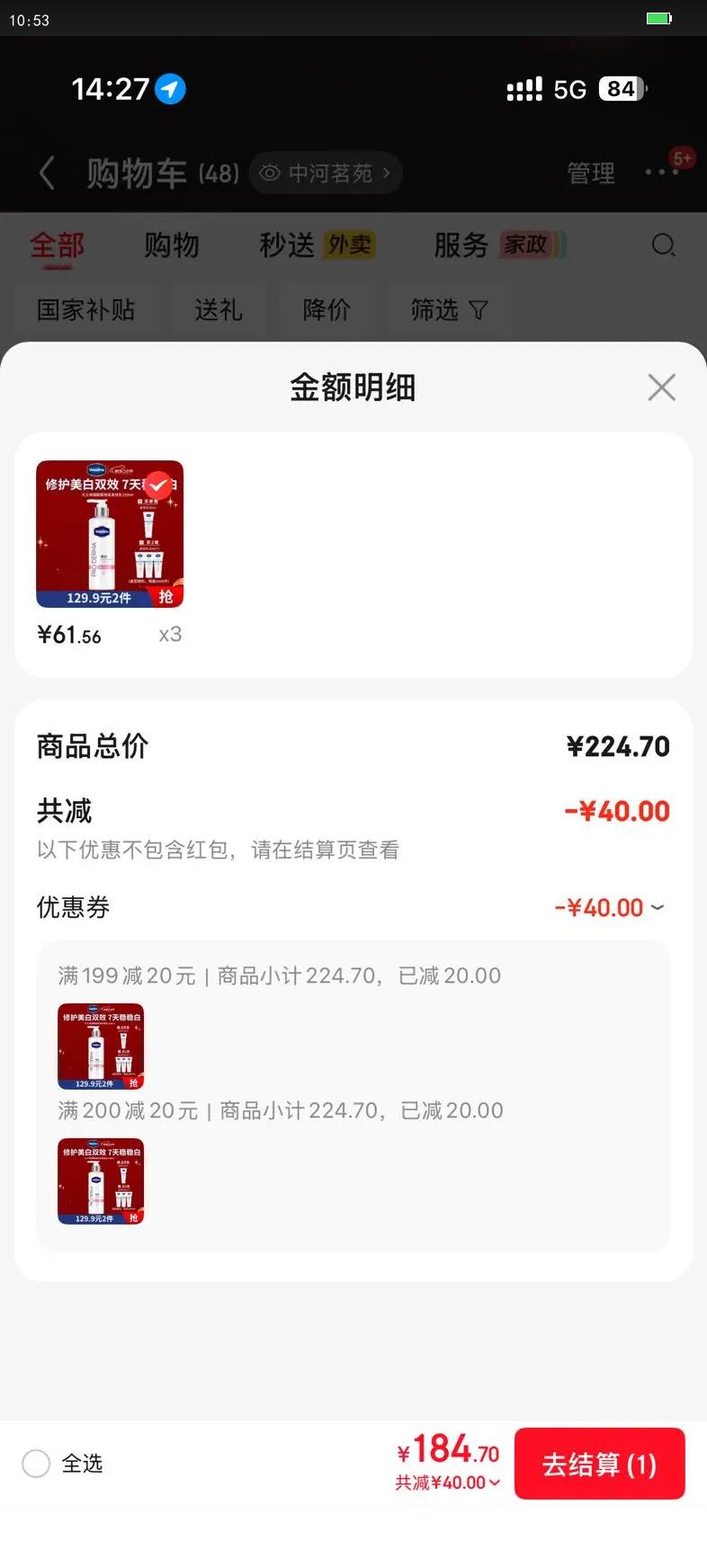Close the 金额明细 panel
The image size is (707, 1568).
661,388
